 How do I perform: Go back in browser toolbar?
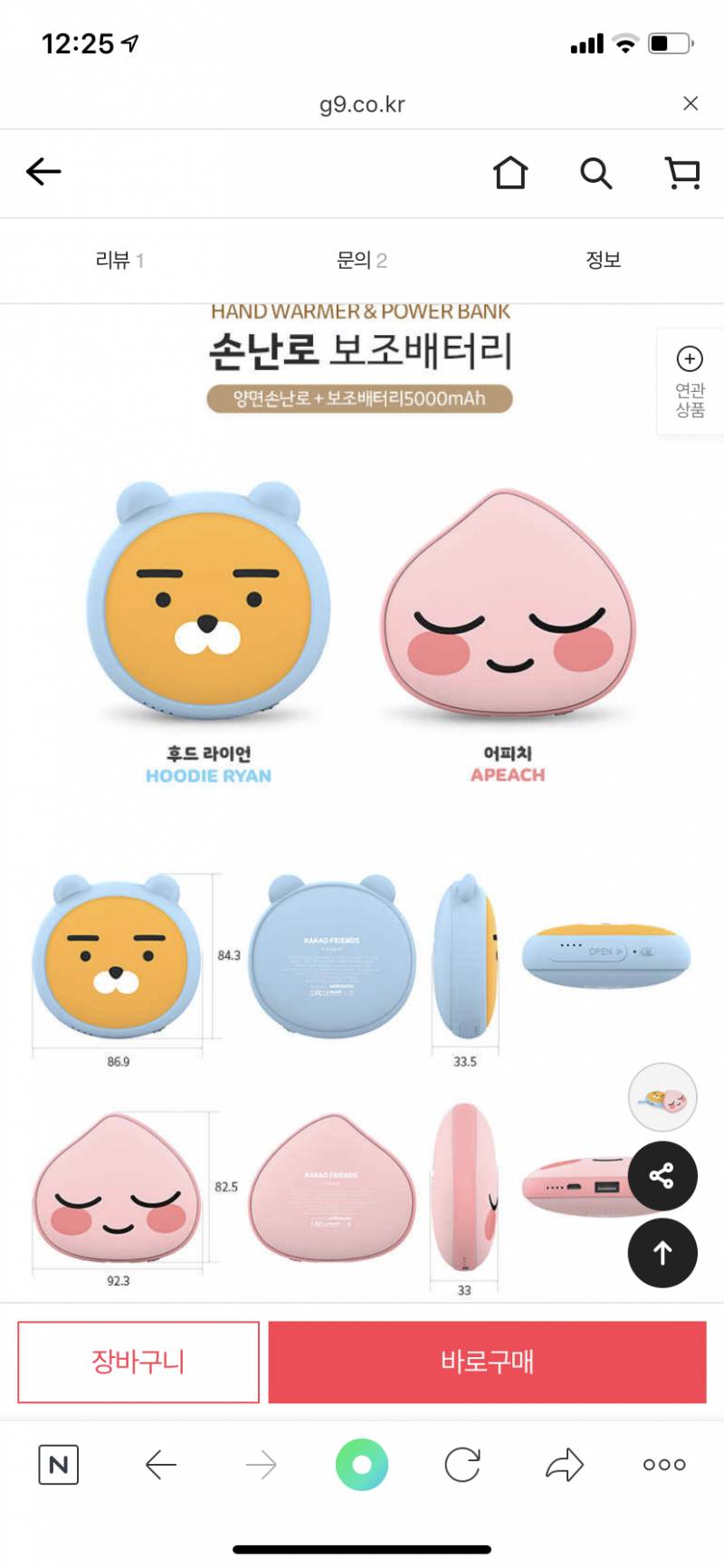(x=161, y=1465)
